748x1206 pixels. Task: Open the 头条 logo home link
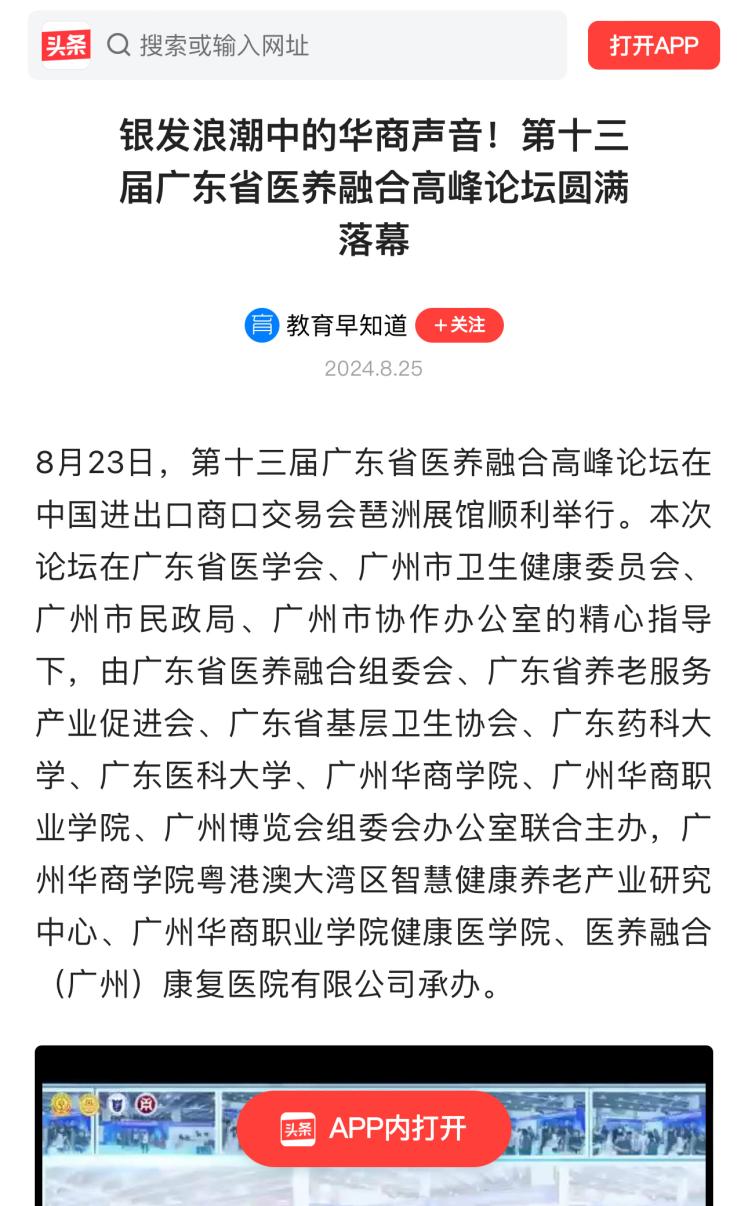point(66,45)
